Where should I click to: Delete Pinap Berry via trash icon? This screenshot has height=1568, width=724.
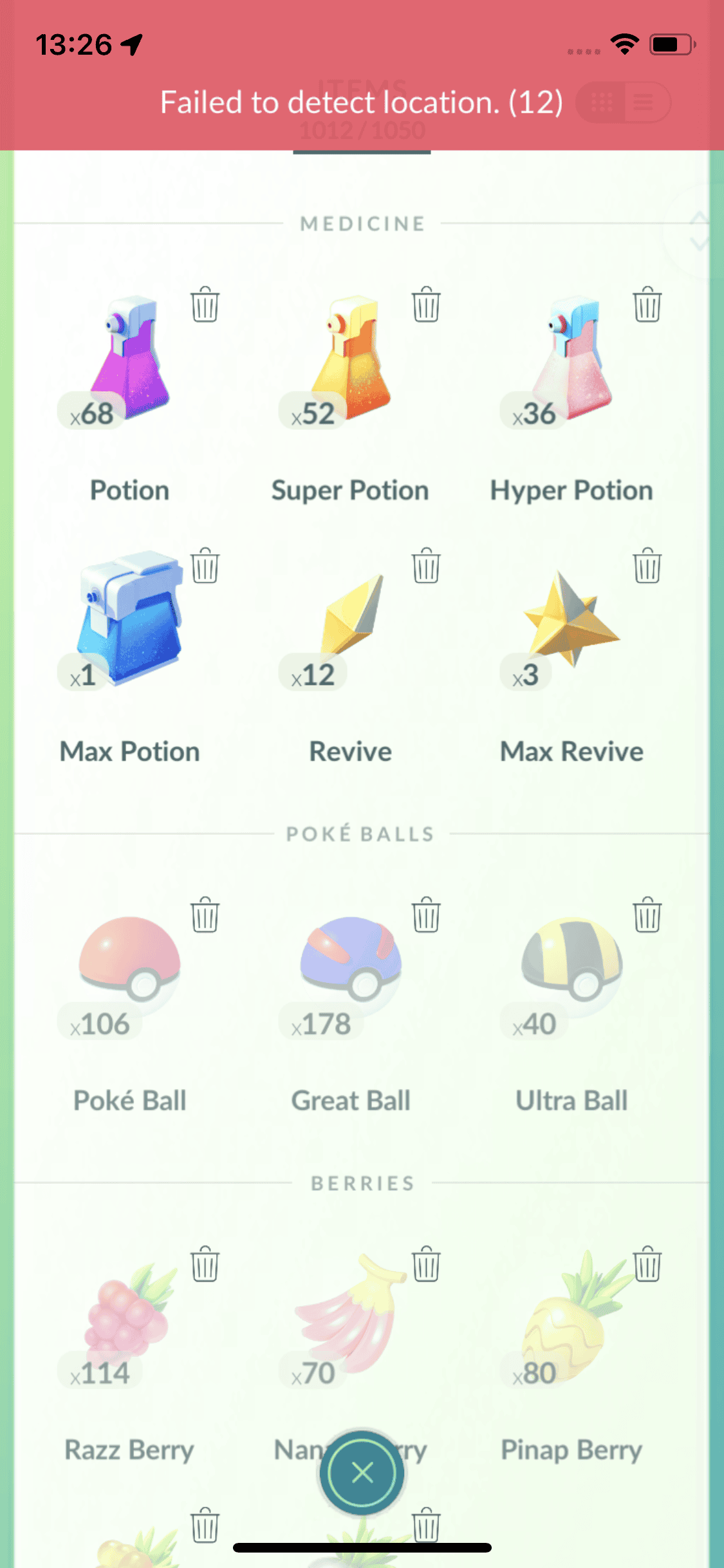click(x=647, y=1264)
